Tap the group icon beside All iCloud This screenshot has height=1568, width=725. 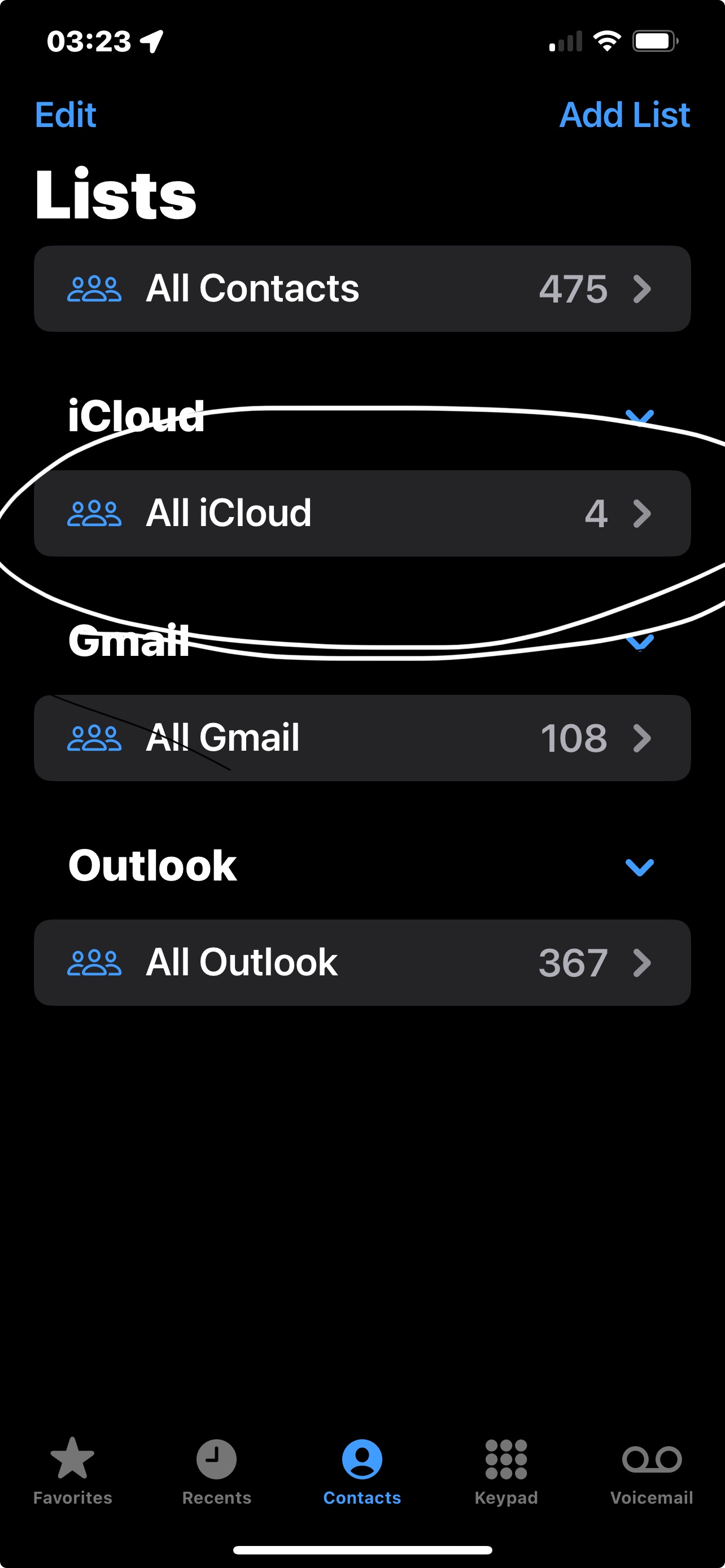[94, 513]
